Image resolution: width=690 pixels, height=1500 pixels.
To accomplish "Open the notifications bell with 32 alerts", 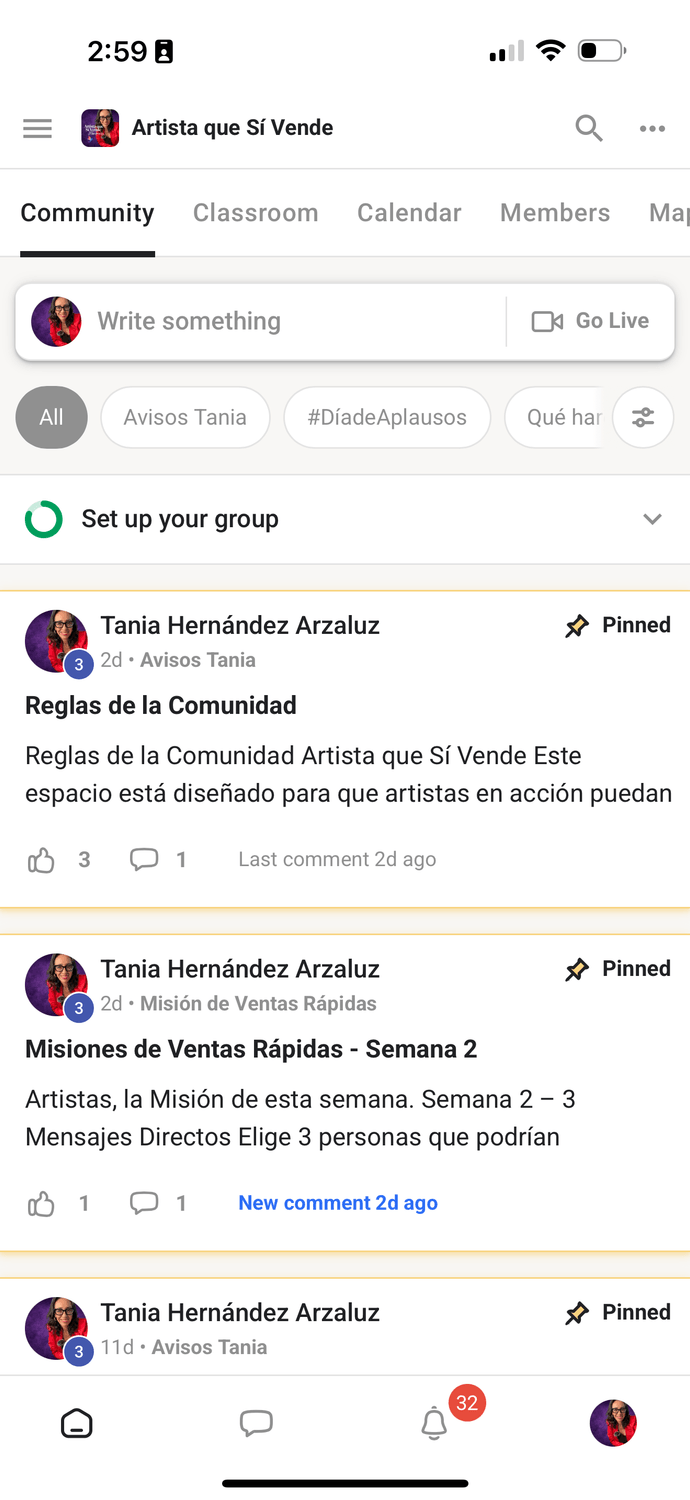I will click(x=435, y=1423).
